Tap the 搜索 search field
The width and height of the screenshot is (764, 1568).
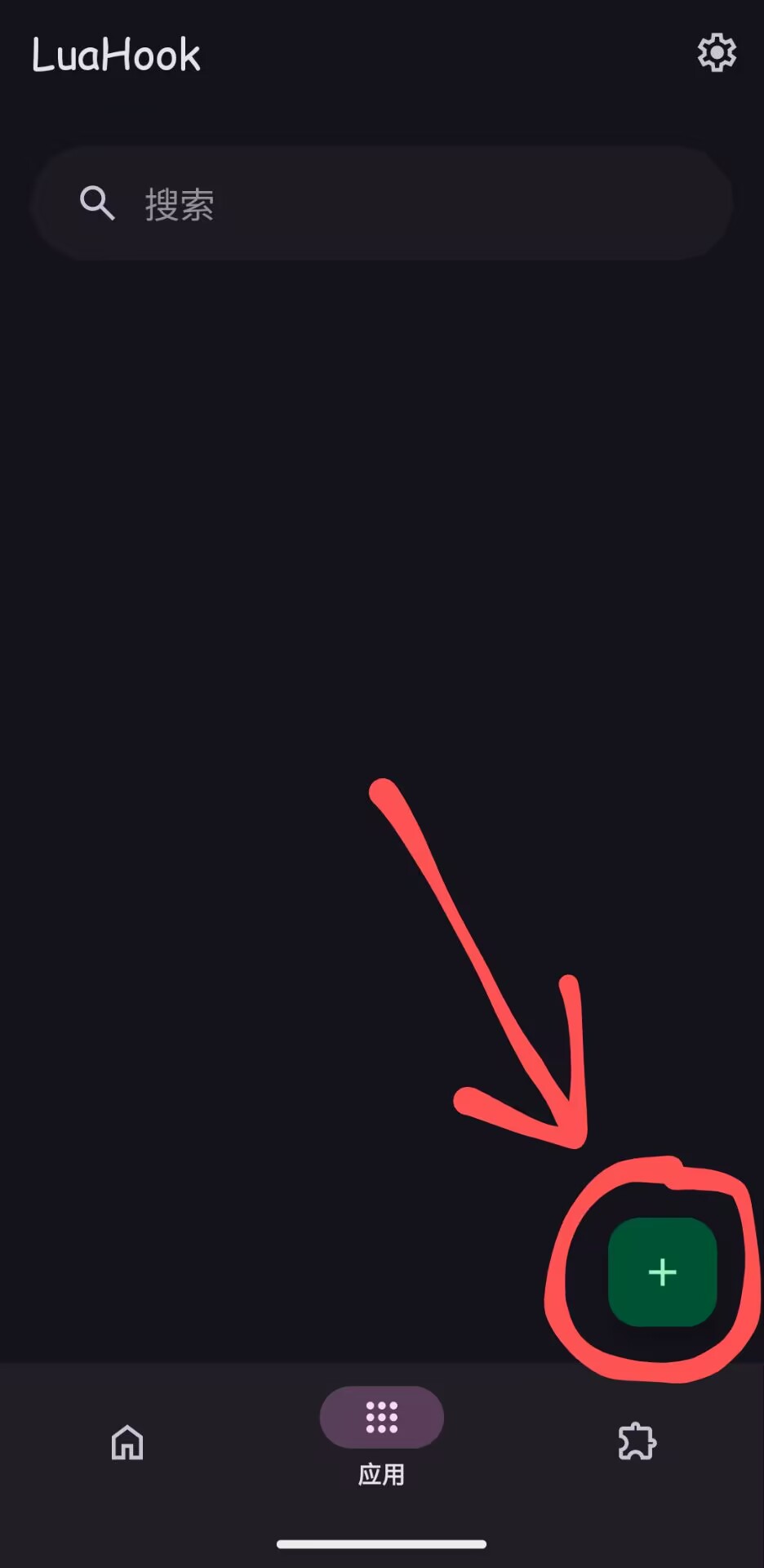click(x=382, y=204)
